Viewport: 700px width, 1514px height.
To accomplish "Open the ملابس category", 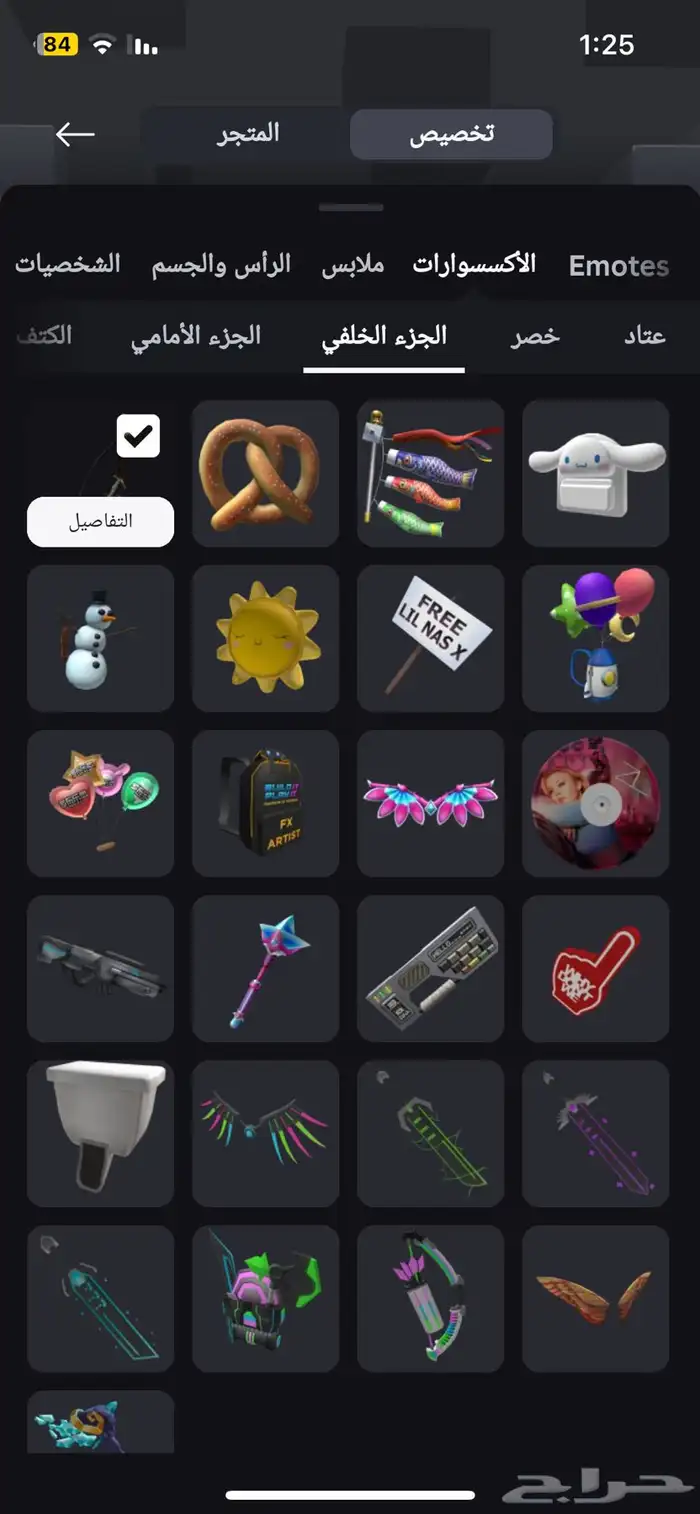I will 353,265.
